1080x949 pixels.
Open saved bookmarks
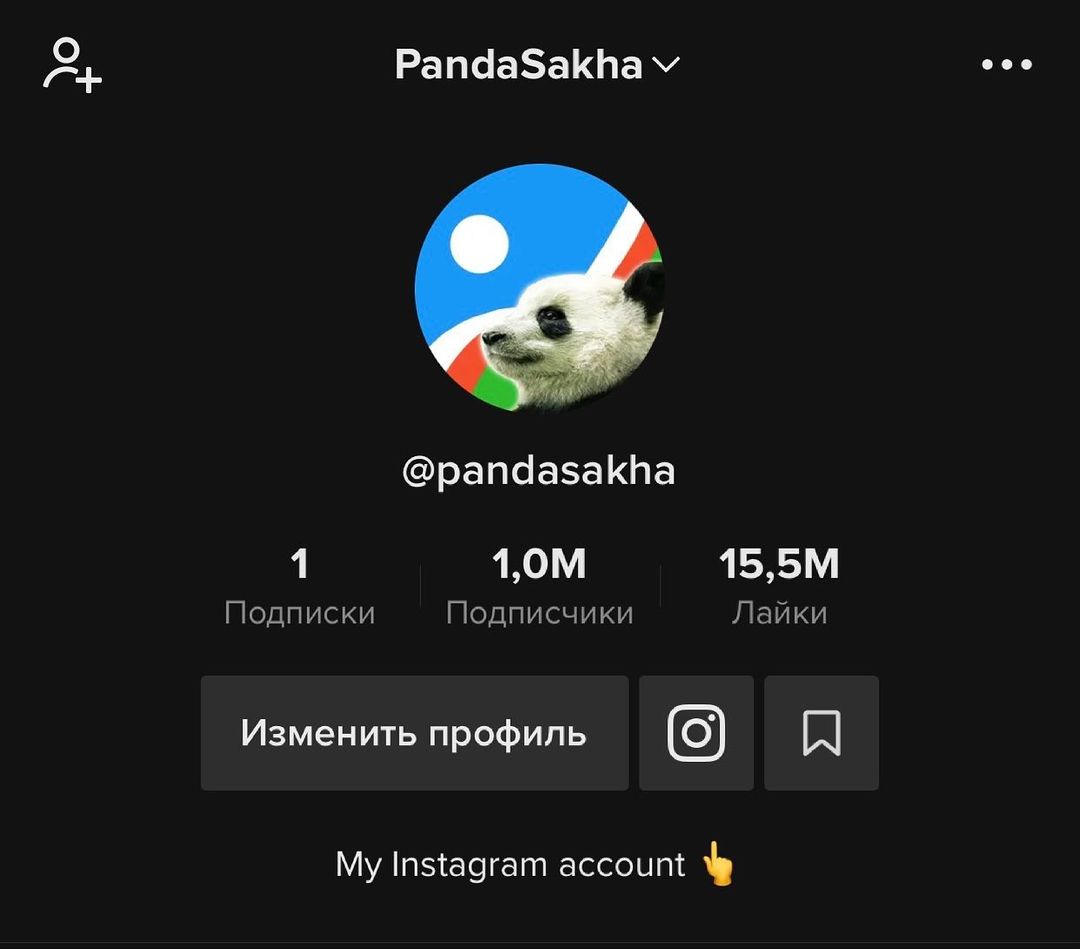coord(821,733)
